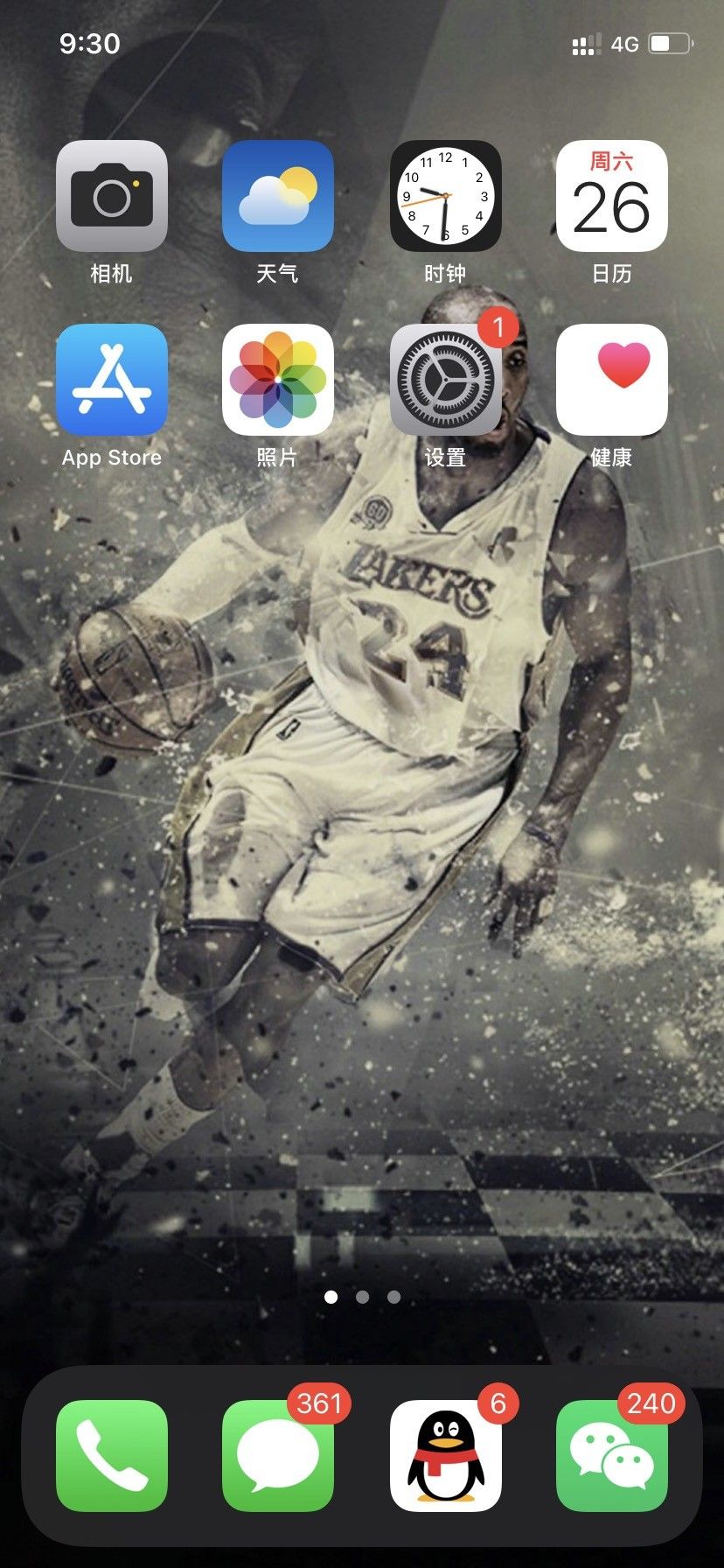724x1568 pixels.
Task: Open the 照片 photos app
Action: pos(278,380)
